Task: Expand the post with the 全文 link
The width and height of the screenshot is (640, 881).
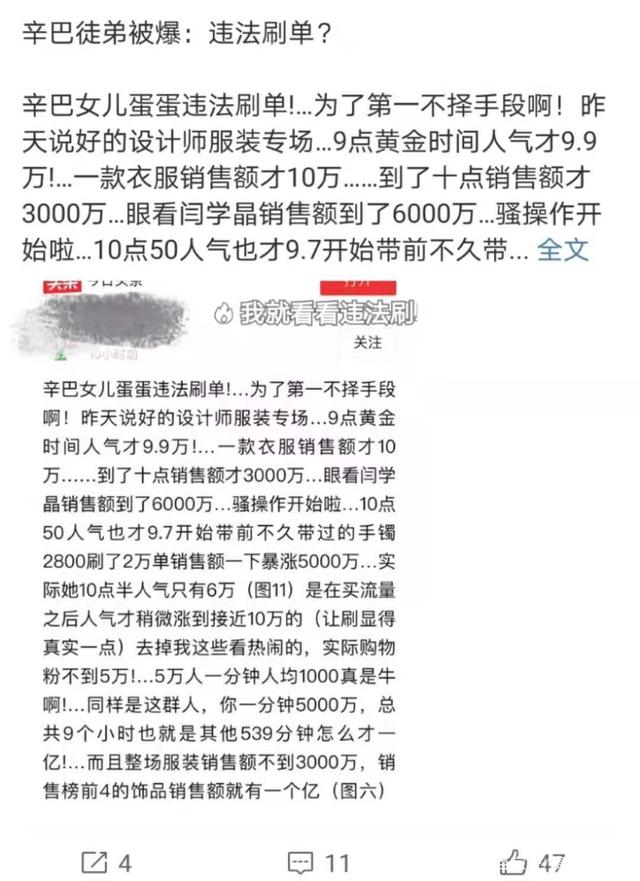Action: tap(563, 250)
